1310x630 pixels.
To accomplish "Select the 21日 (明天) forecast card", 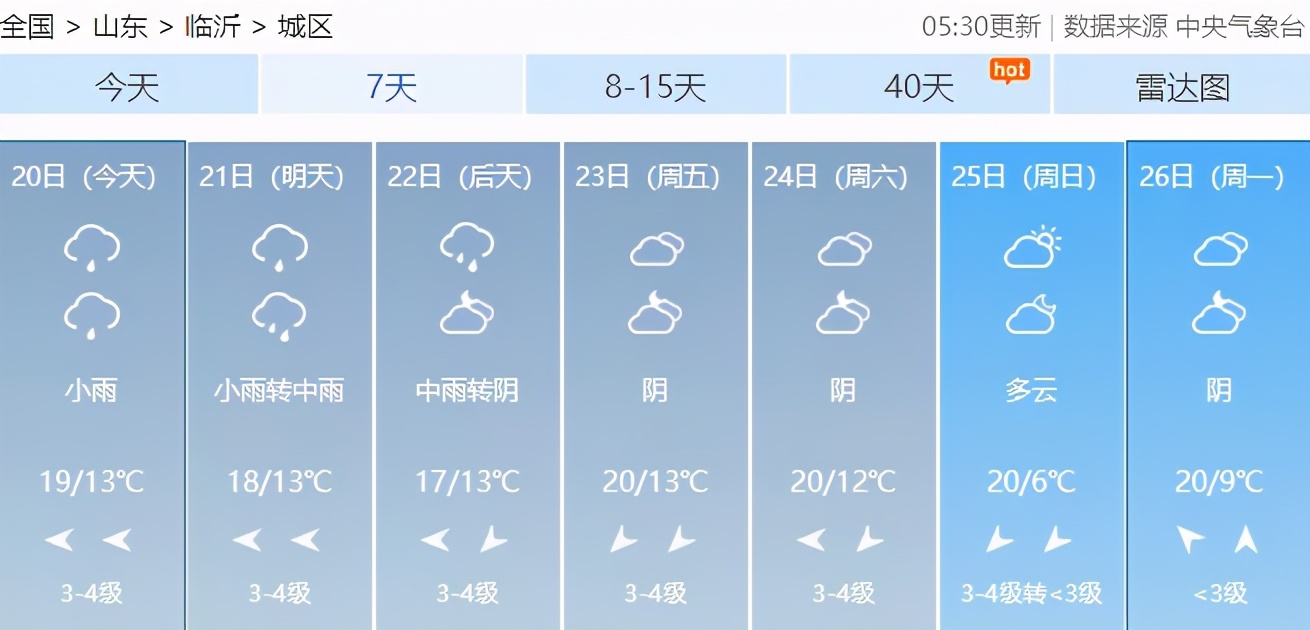I will tap(279, 385).
